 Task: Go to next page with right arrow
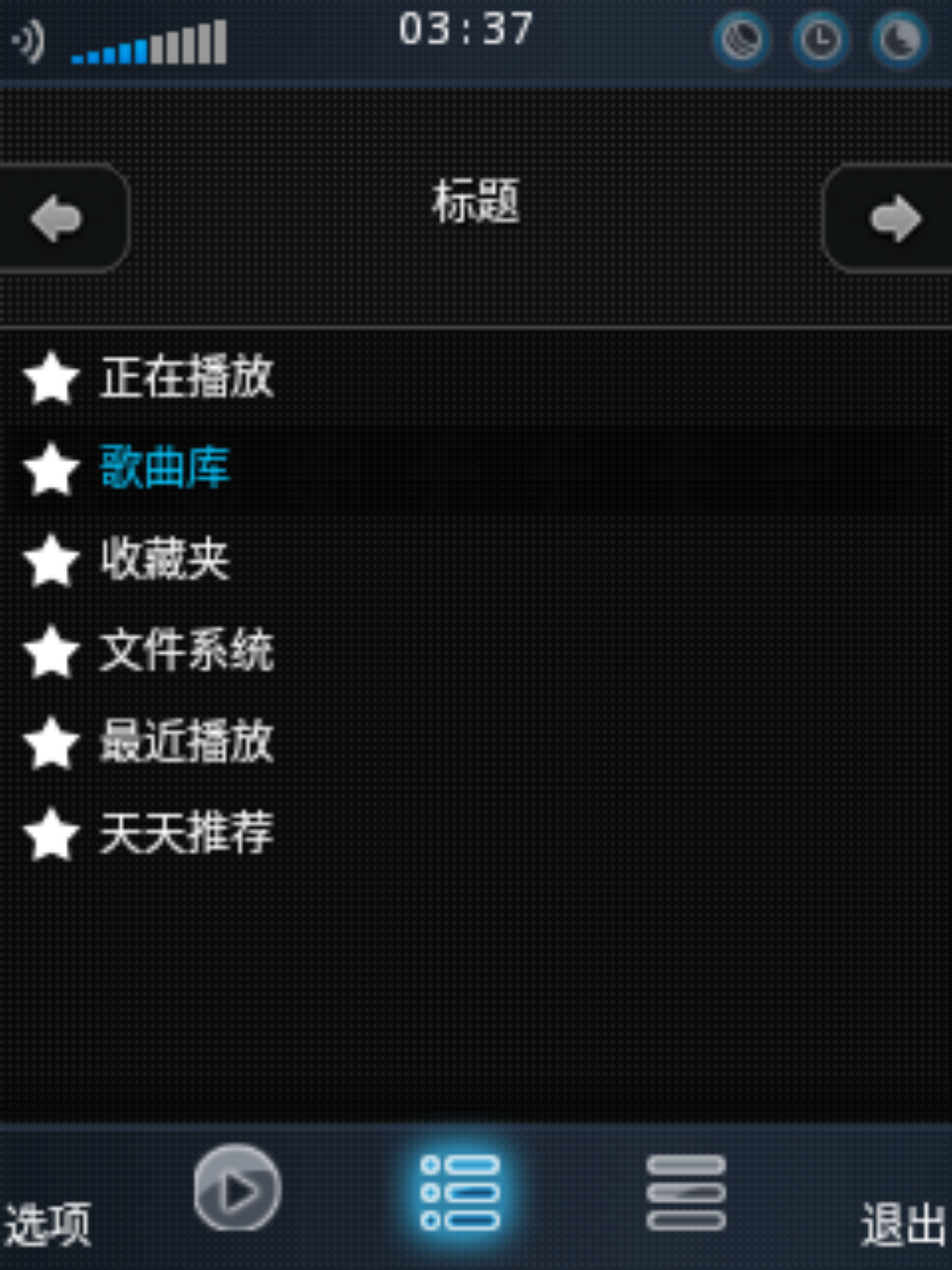(892, 218)
